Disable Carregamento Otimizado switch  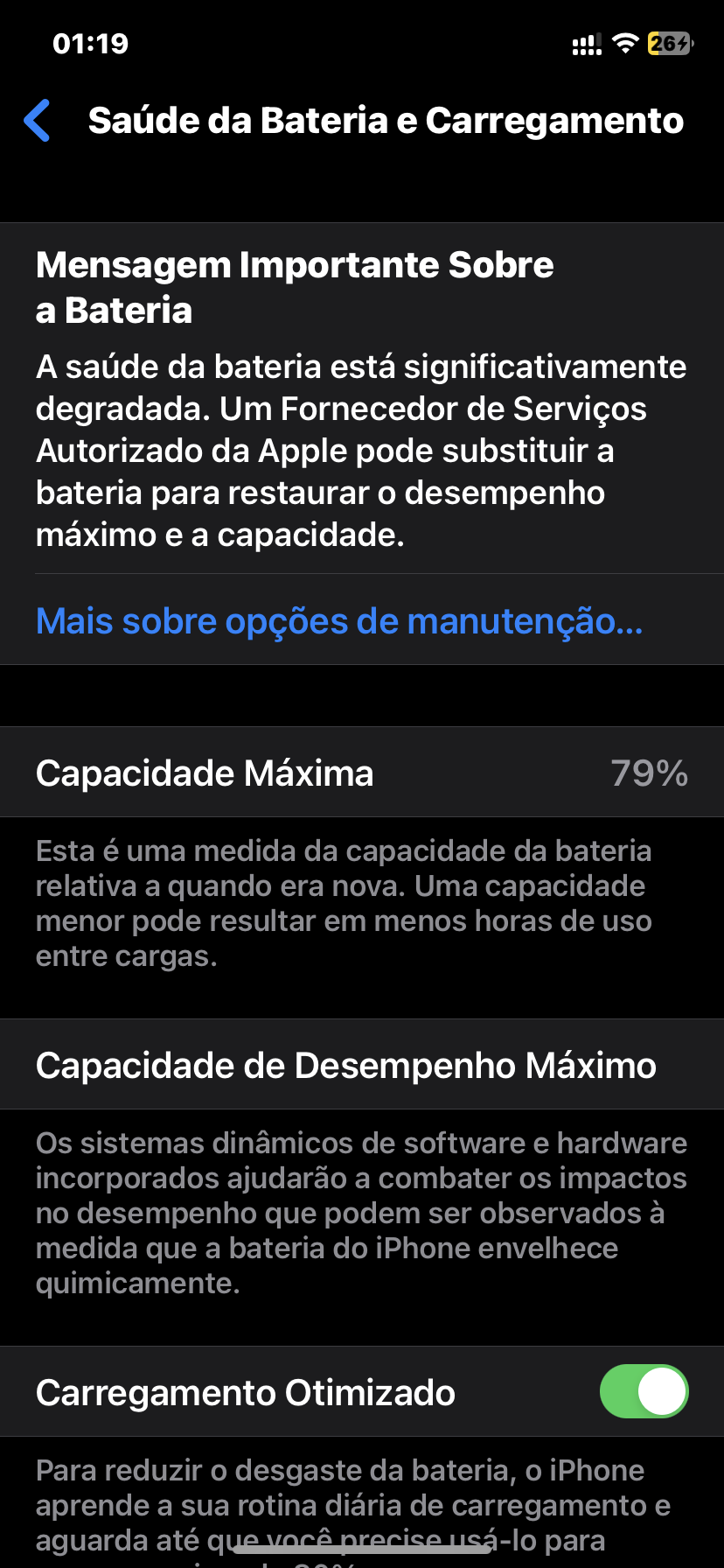coord(644,1391)
